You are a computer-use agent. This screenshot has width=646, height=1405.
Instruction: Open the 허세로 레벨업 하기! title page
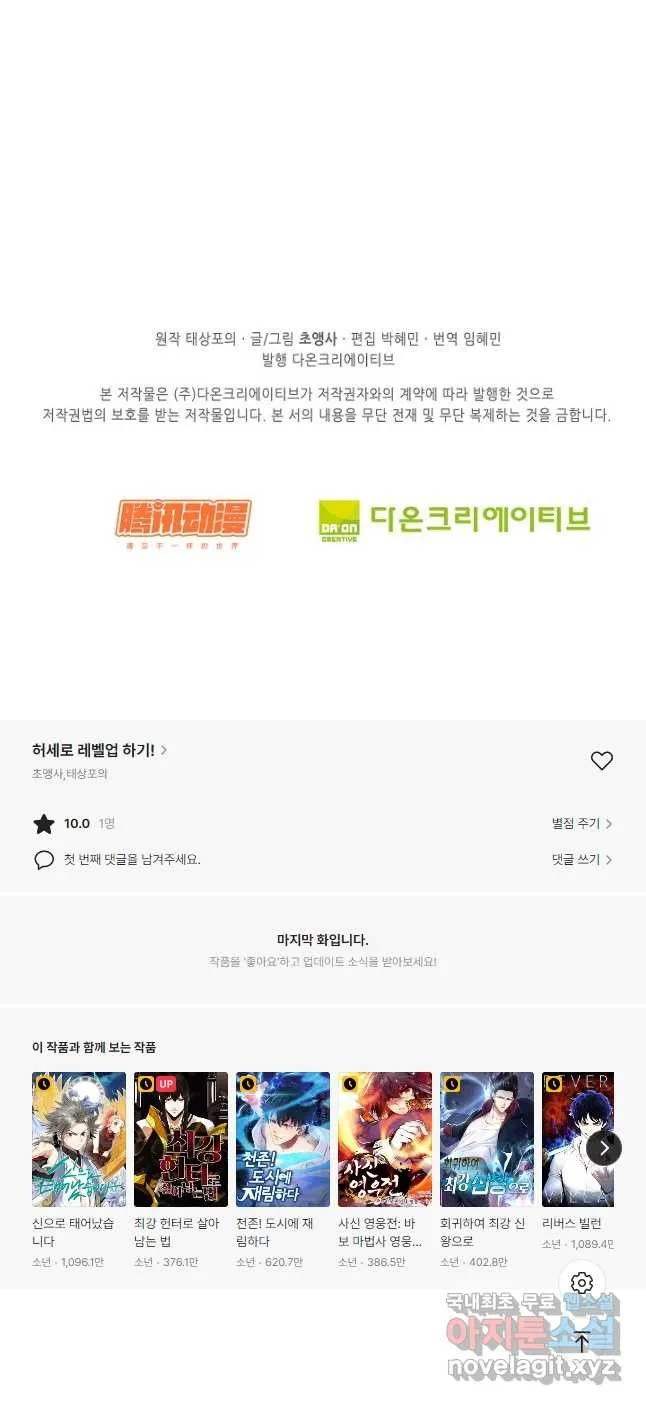coord(99,750)
